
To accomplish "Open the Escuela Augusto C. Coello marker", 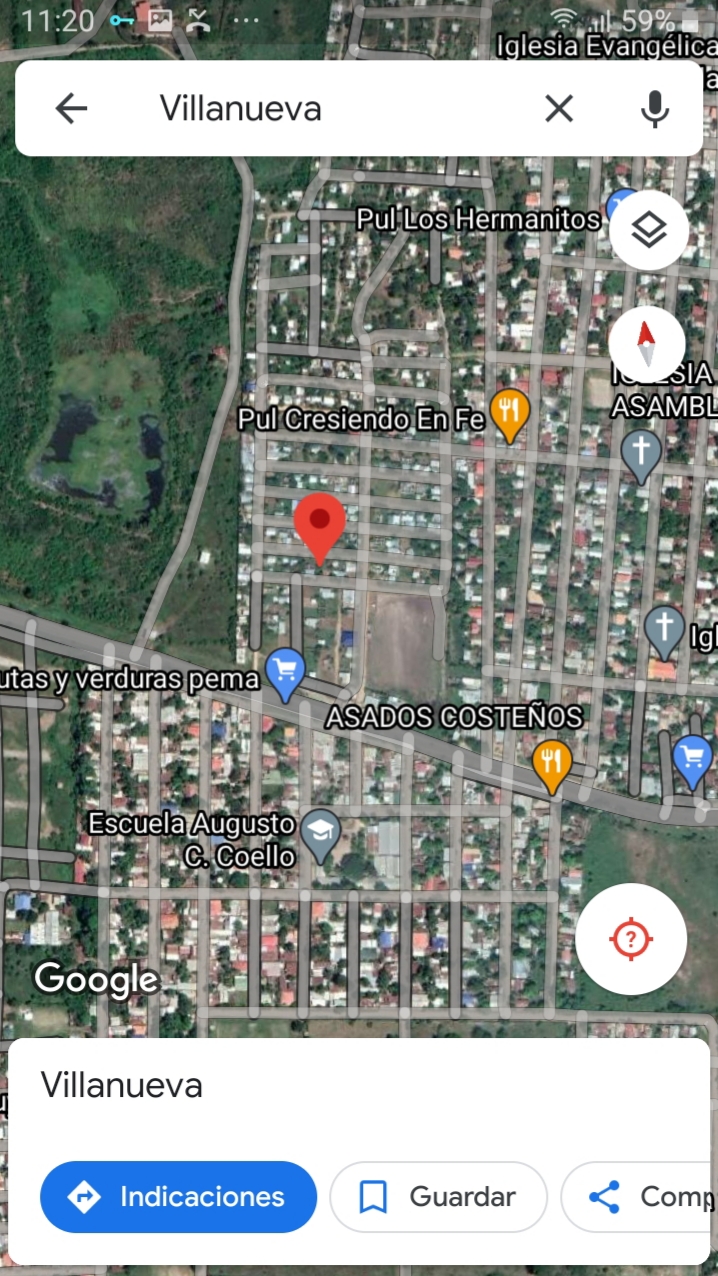I will tap(320, 836).
